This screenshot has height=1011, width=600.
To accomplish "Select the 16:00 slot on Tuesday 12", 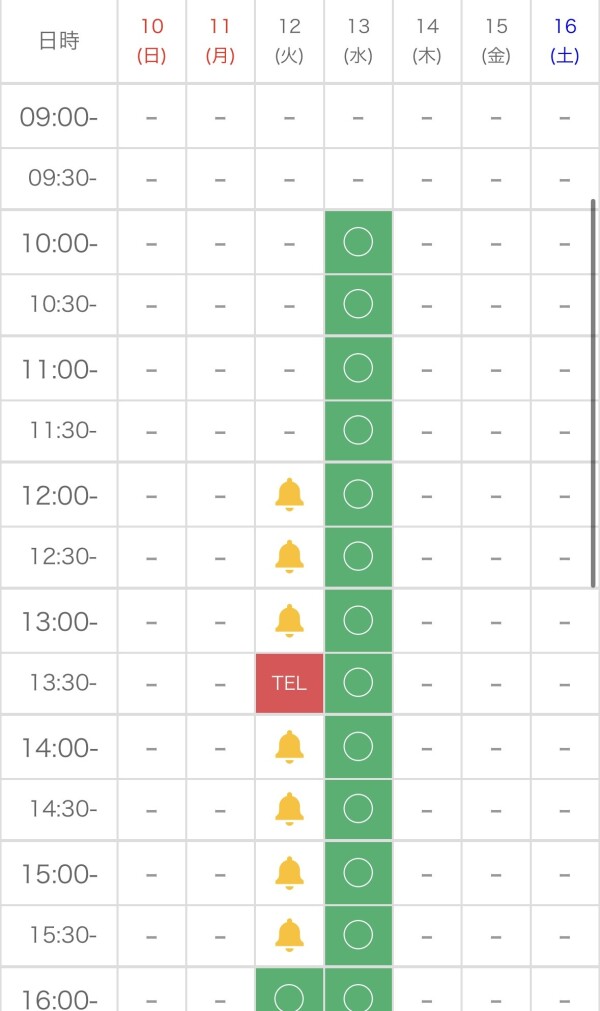I will click(x=289, y=990).
